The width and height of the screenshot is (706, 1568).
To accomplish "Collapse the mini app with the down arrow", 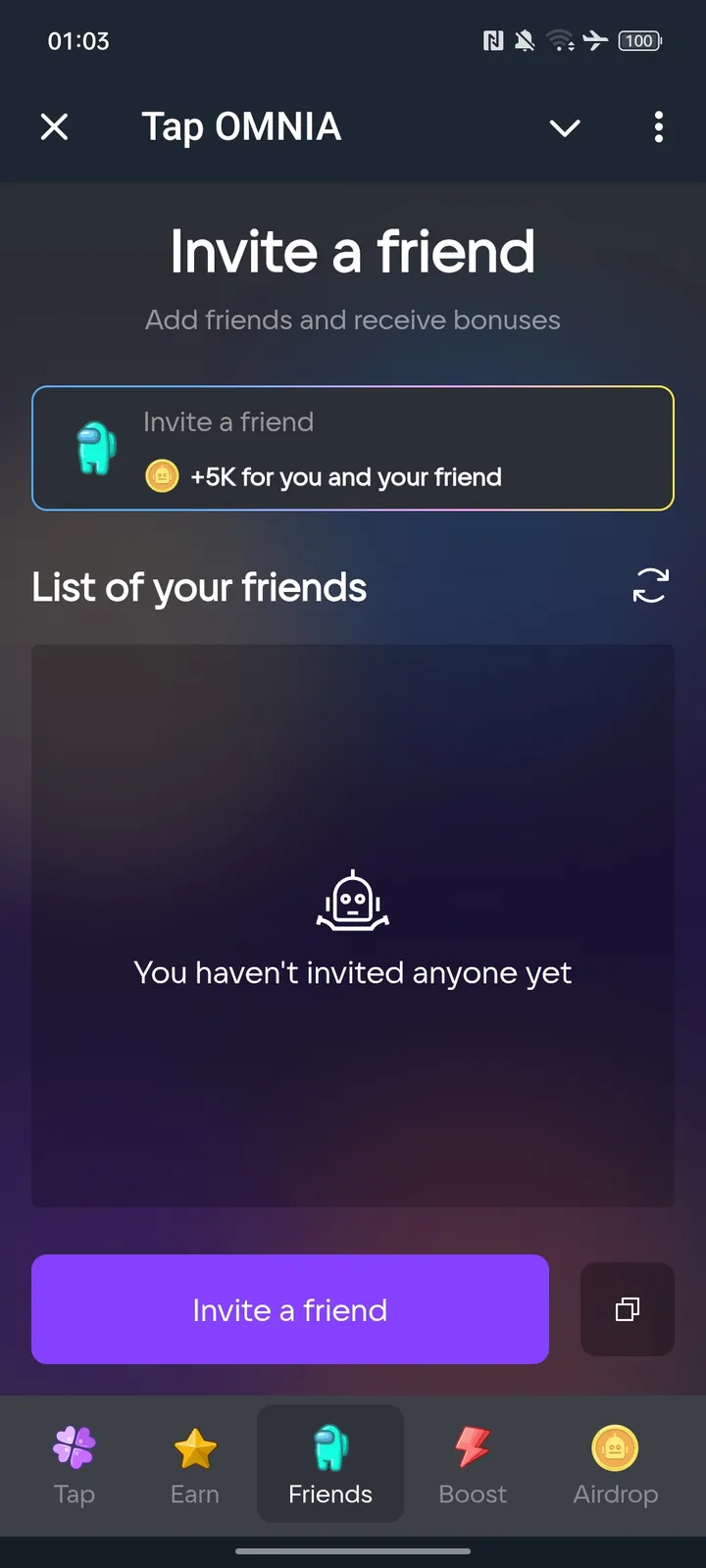I will [565, 127].
